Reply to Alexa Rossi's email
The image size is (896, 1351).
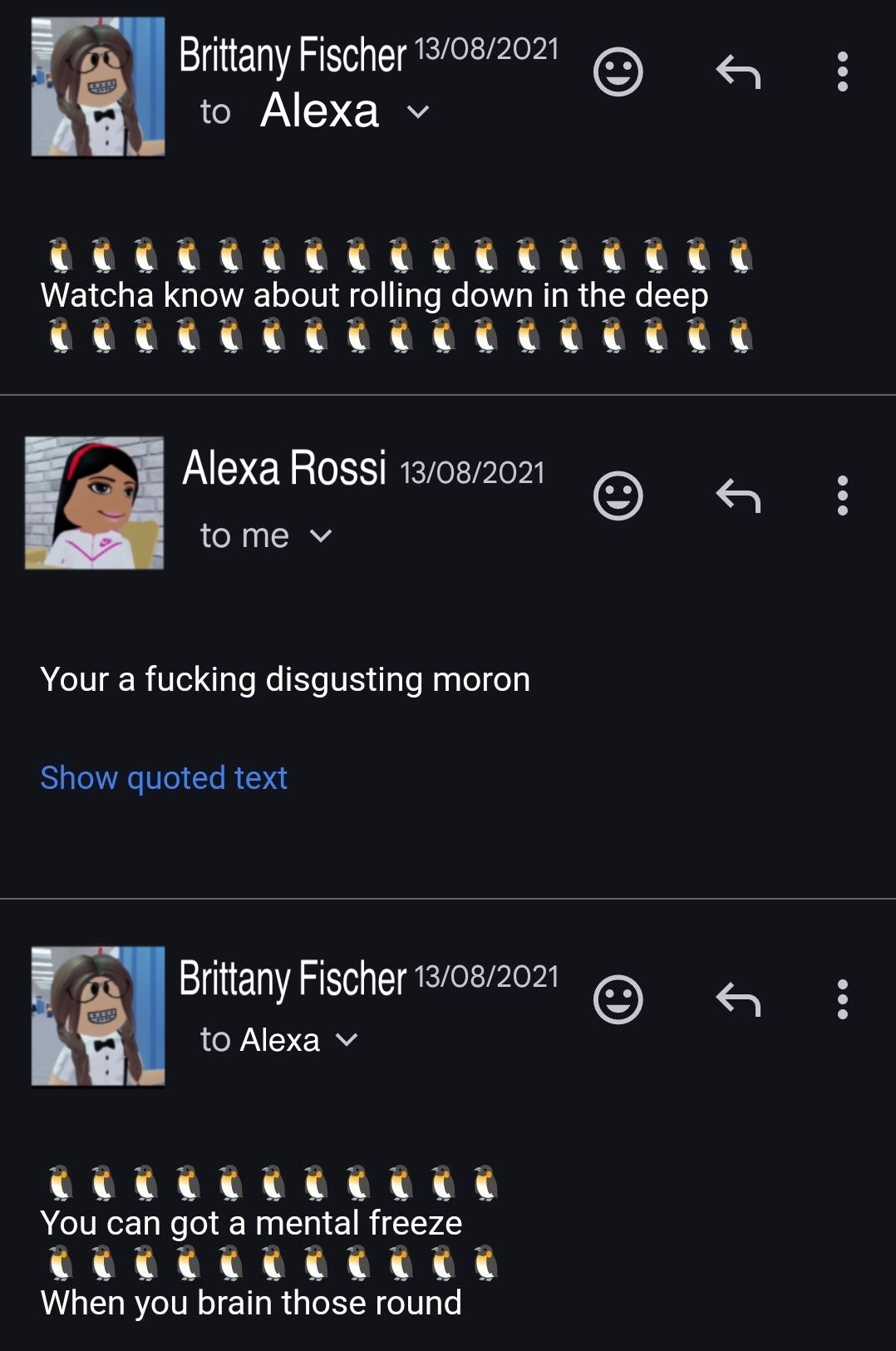point(738,496)
